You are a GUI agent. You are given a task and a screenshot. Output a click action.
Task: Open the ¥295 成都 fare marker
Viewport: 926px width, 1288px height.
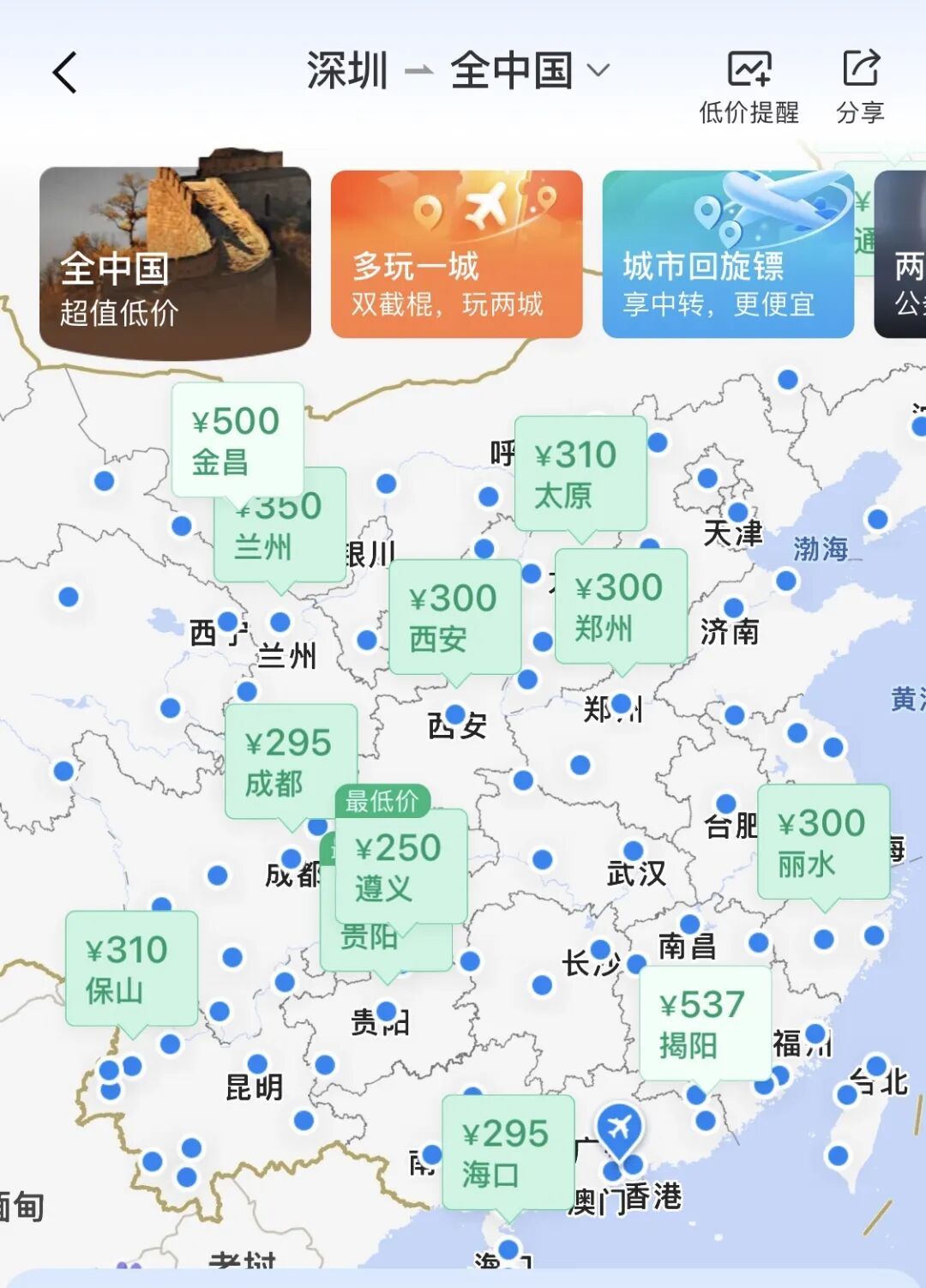point(290,761)
